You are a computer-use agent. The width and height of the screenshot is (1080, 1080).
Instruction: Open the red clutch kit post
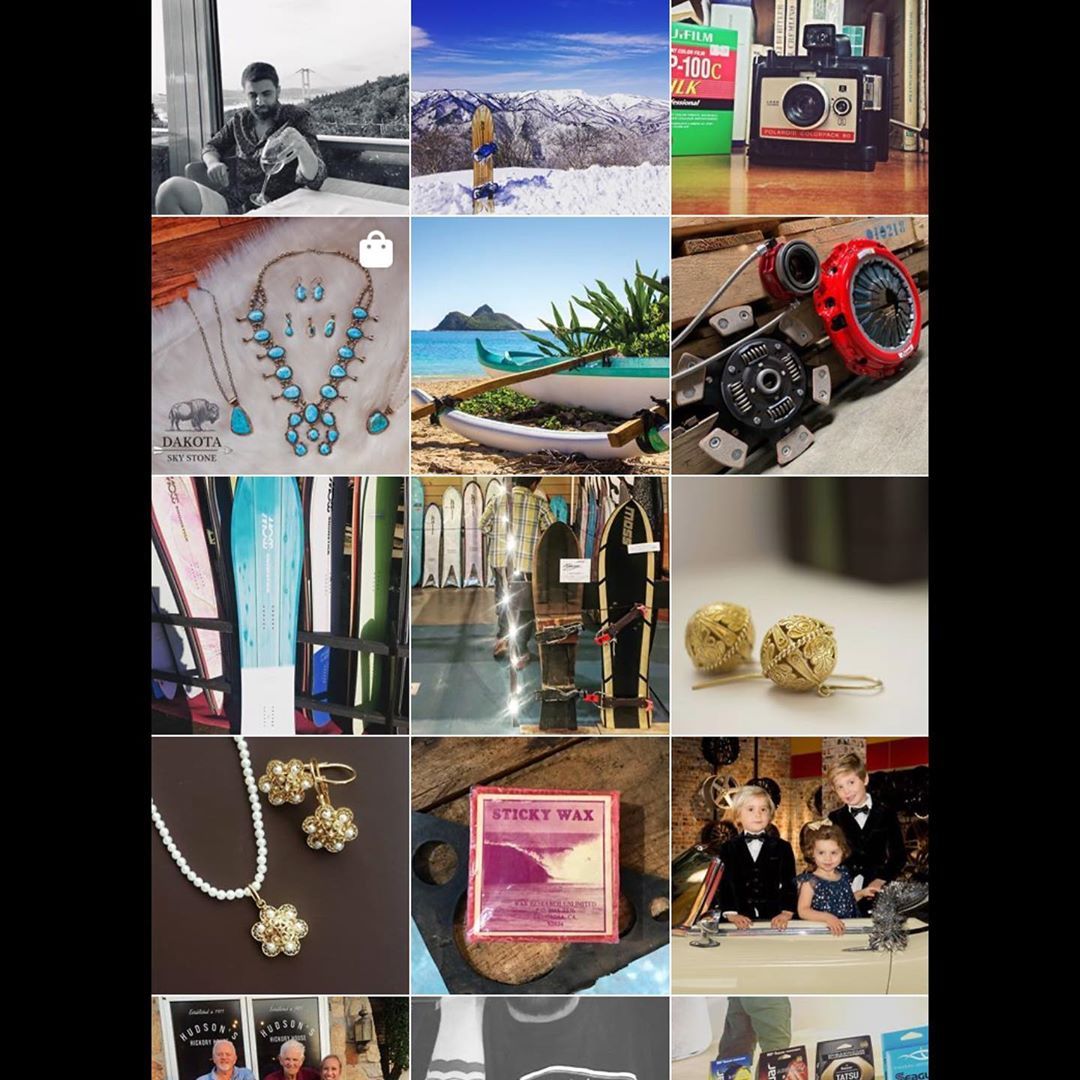pos(799,346)
